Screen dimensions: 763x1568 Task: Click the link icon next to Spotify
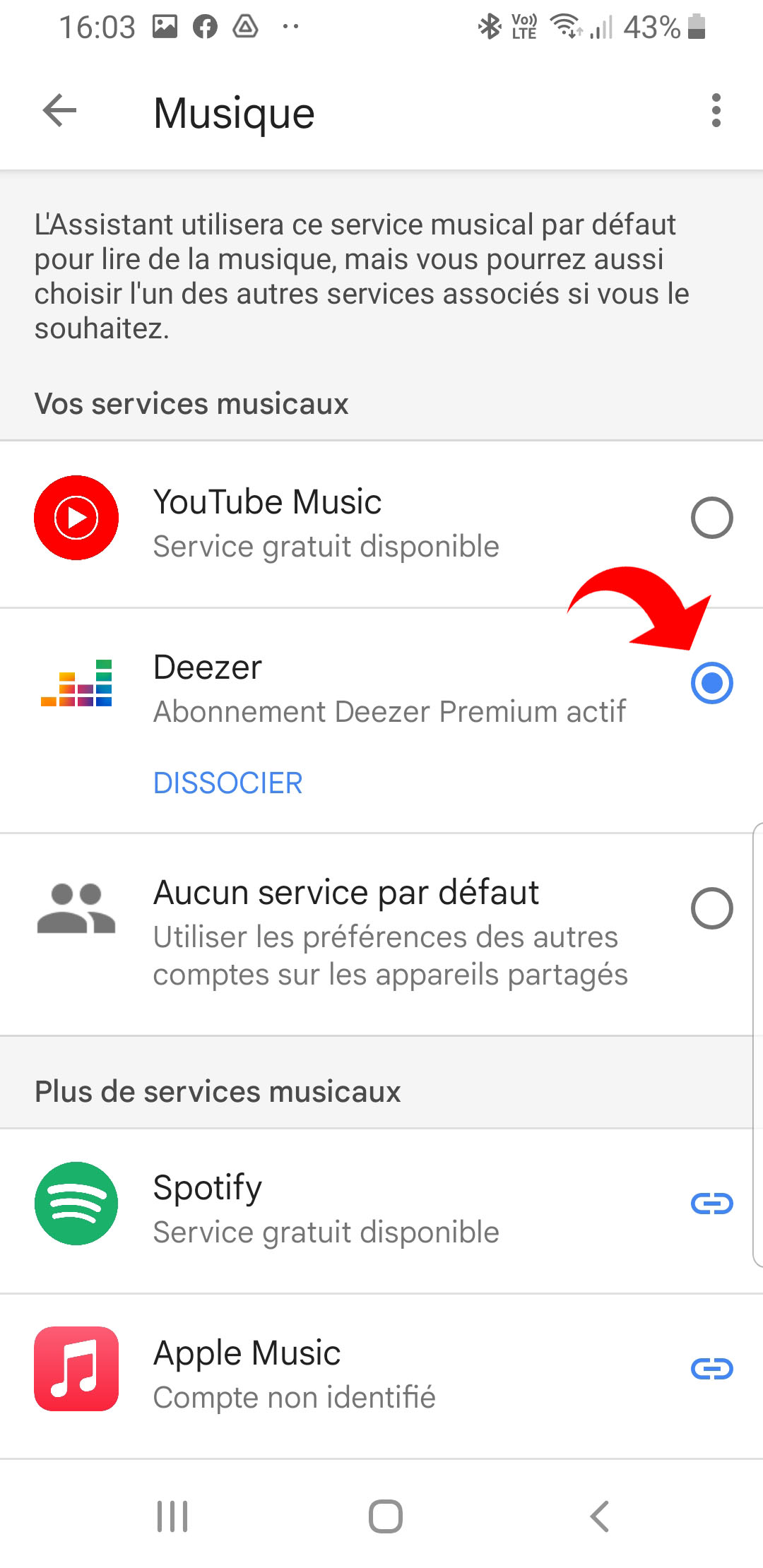[x=712, y=1204]
